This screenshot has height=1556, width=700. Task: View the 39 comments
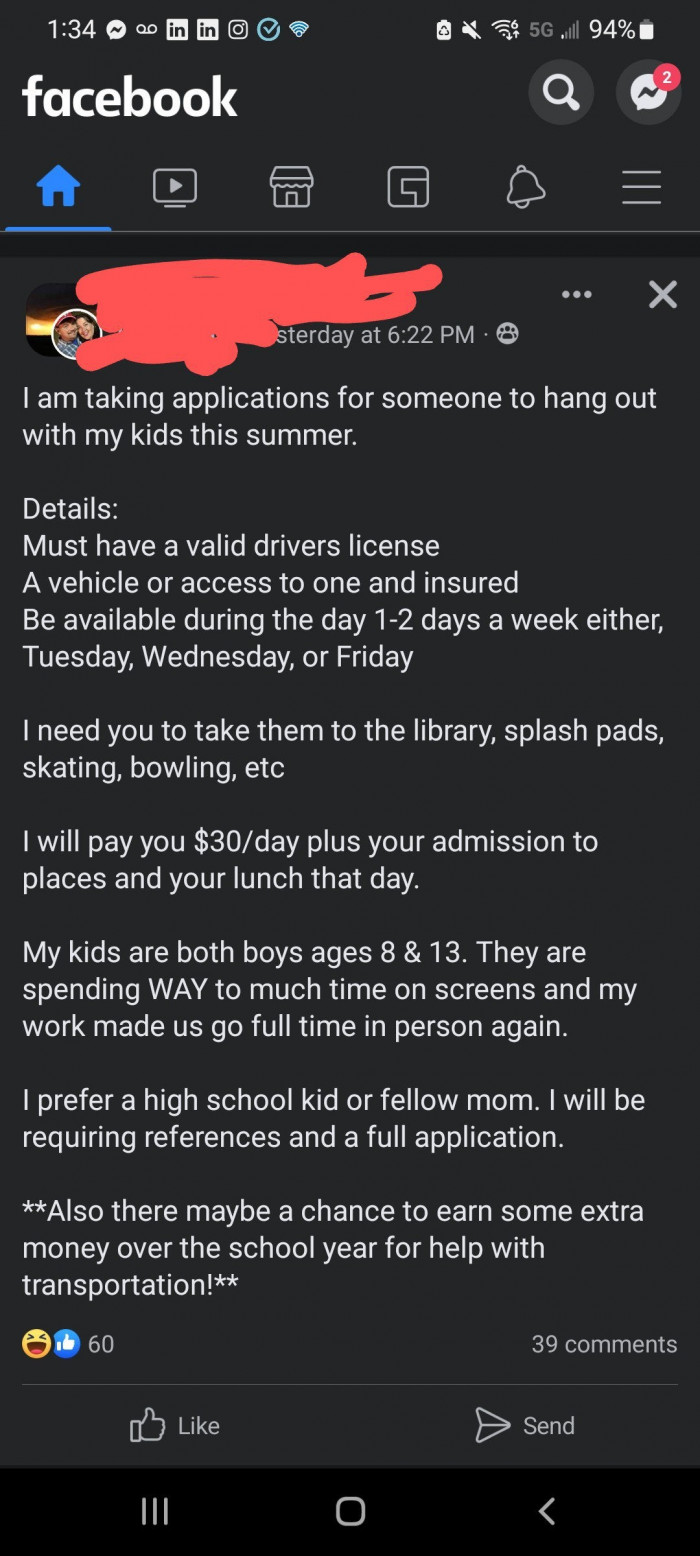pyautogui.click(x=604, y=1344)
